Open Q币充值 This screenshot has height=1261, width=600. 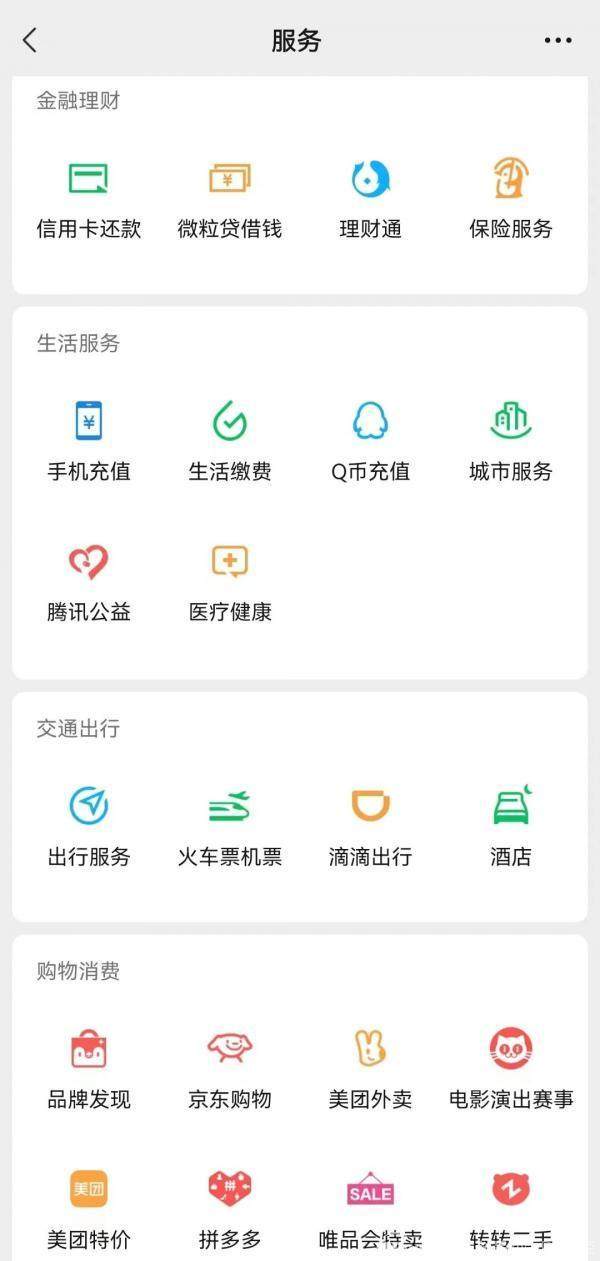[x=370, y=442]
